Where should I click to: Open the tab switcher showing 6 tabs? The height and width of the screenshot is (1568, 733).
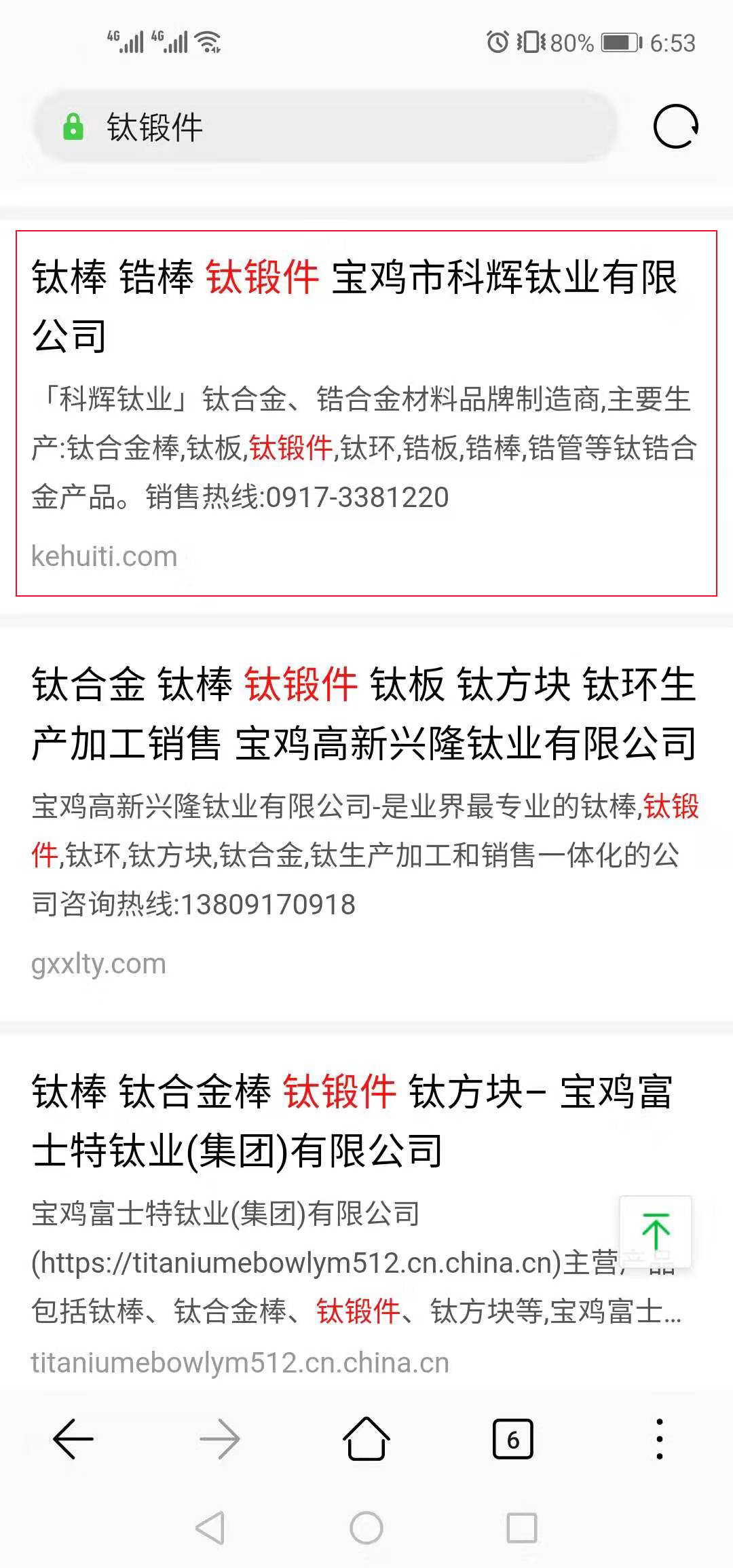click(x=513, y=1439)
